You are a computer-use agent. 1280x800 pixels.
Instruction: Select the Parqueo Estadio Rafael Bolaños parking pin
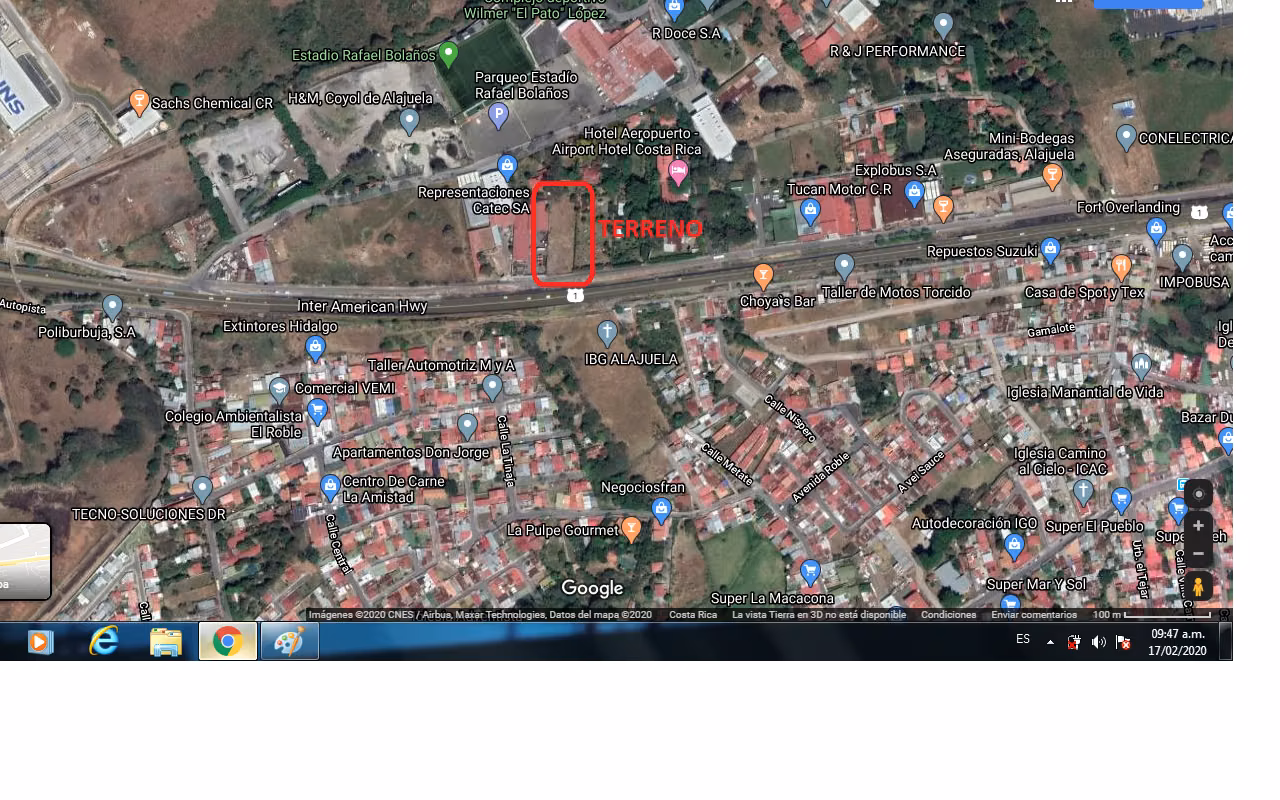pyautogui.click(x=498, y=117)
